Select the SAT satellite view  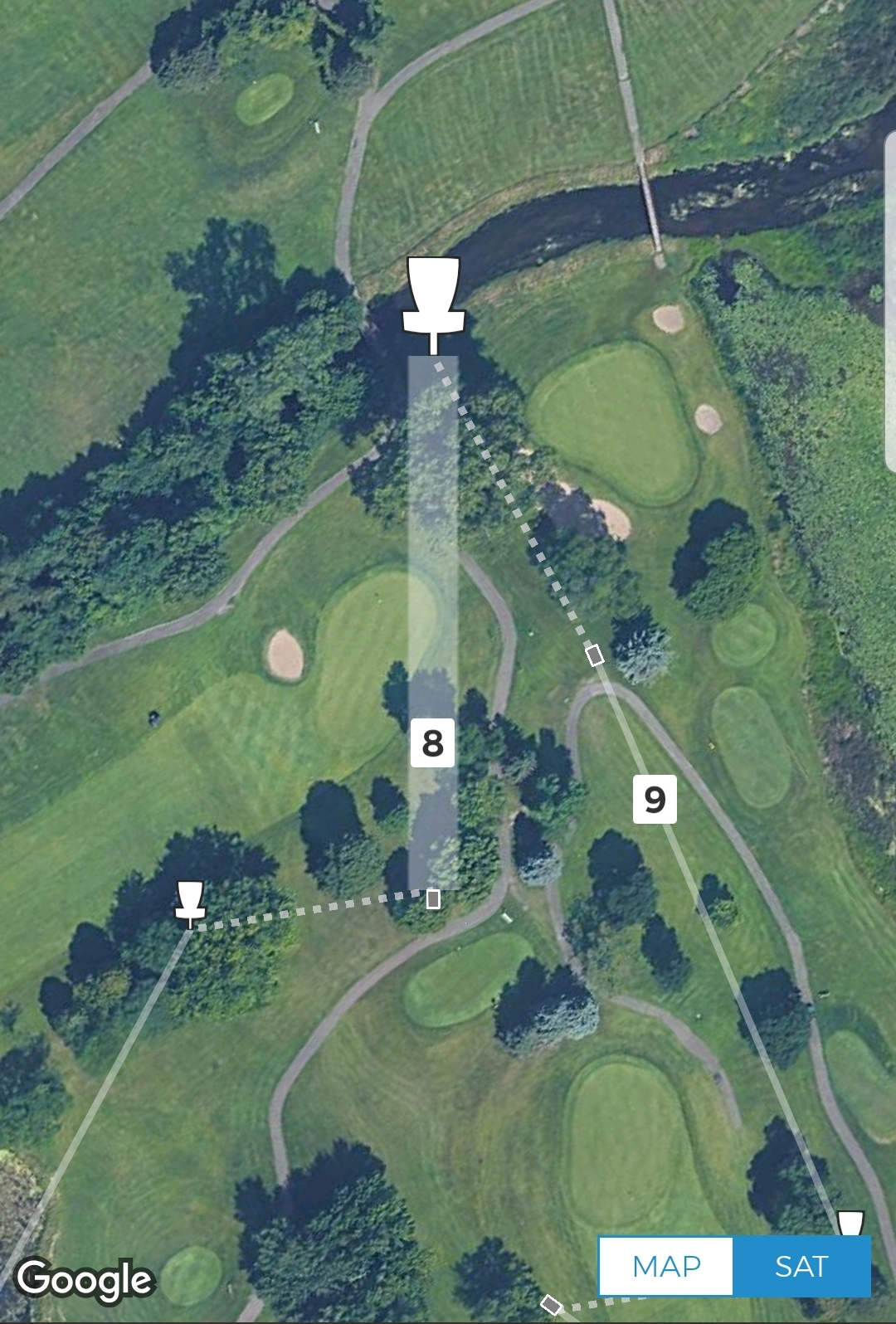tap(801, 1266)
